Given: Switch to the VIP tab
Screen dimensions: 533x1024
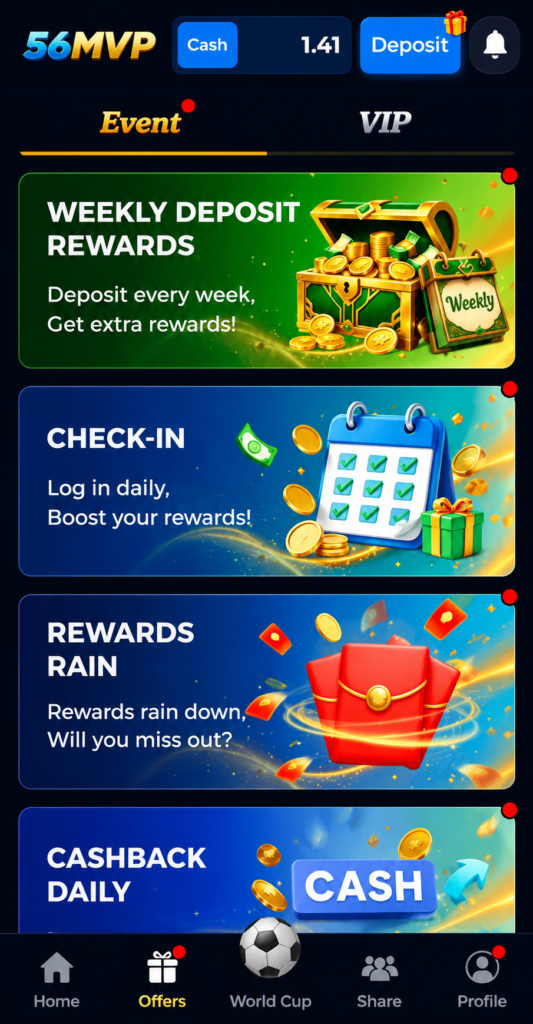Looking at the screenshot, I should [385, 122].
